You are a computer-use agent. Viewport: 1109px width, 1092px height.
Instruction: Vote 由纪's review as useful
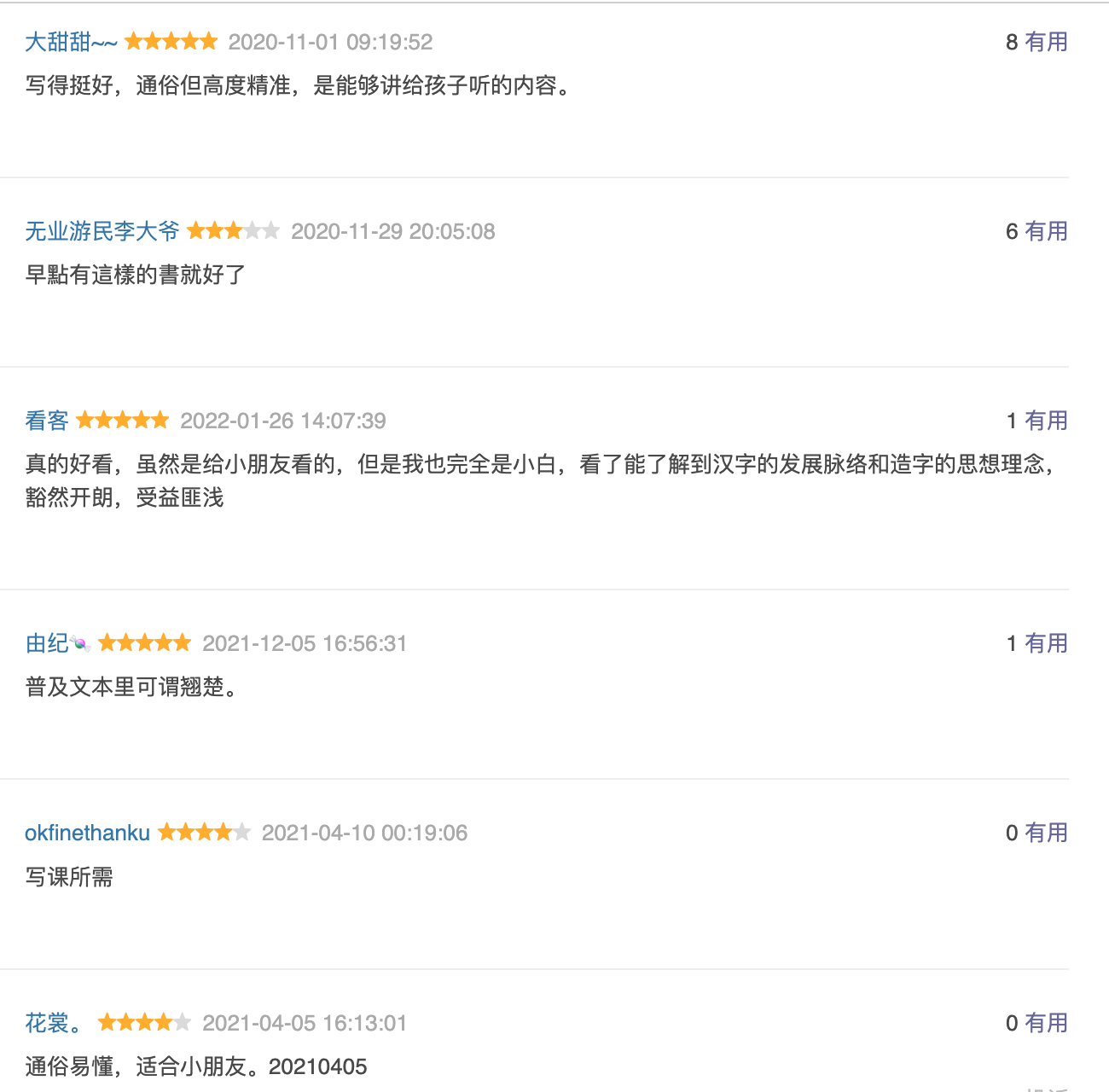pyautogui.click(x=1046, y=643)
